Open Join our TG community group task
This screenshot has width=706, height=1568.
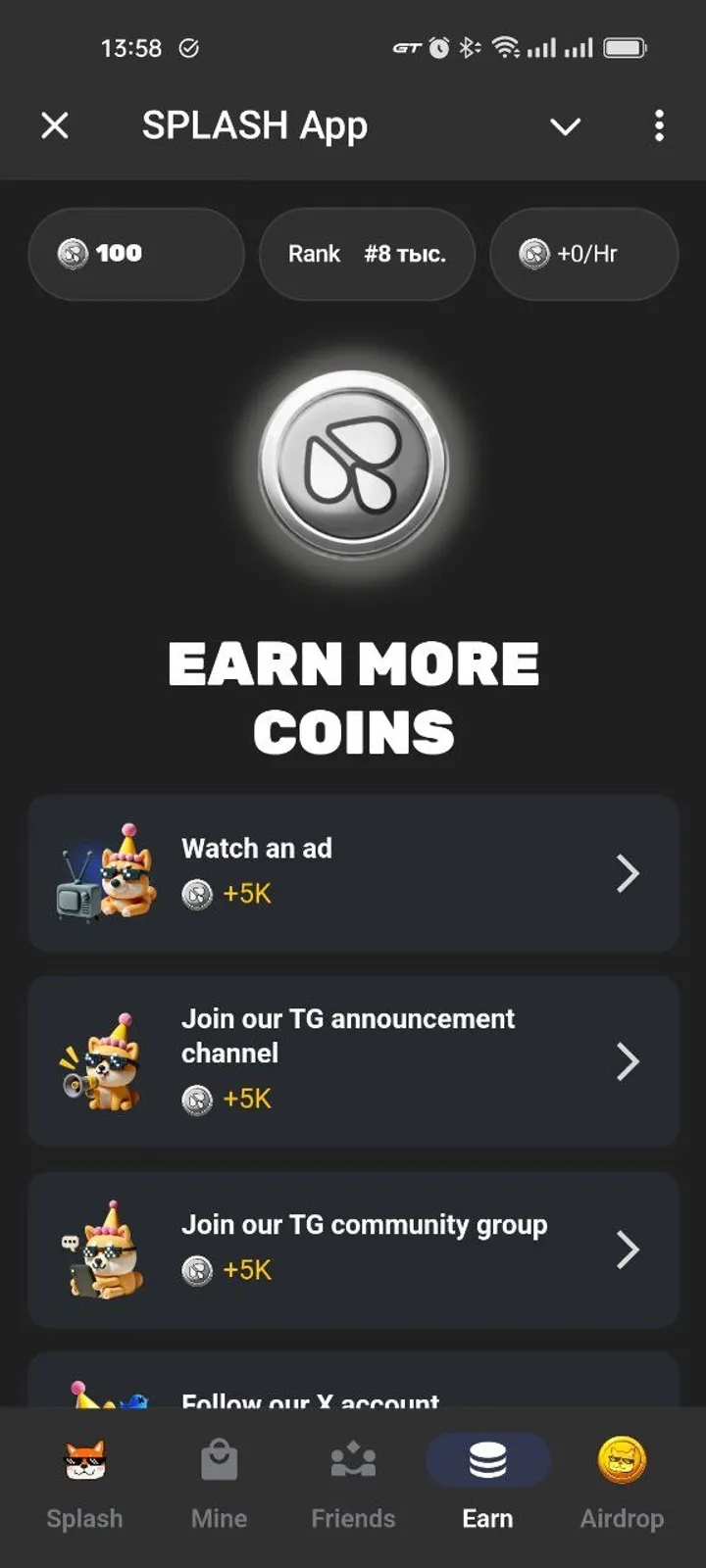pos(353,1249)
